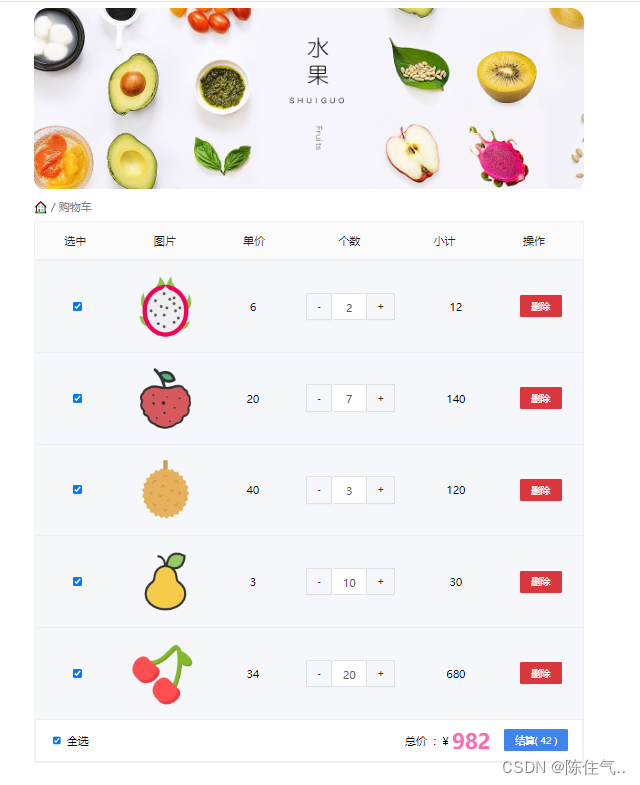Increase dragon fruit quantity with plus
Image resolution: width=640 pixels, height=785 pixels.
381,306
